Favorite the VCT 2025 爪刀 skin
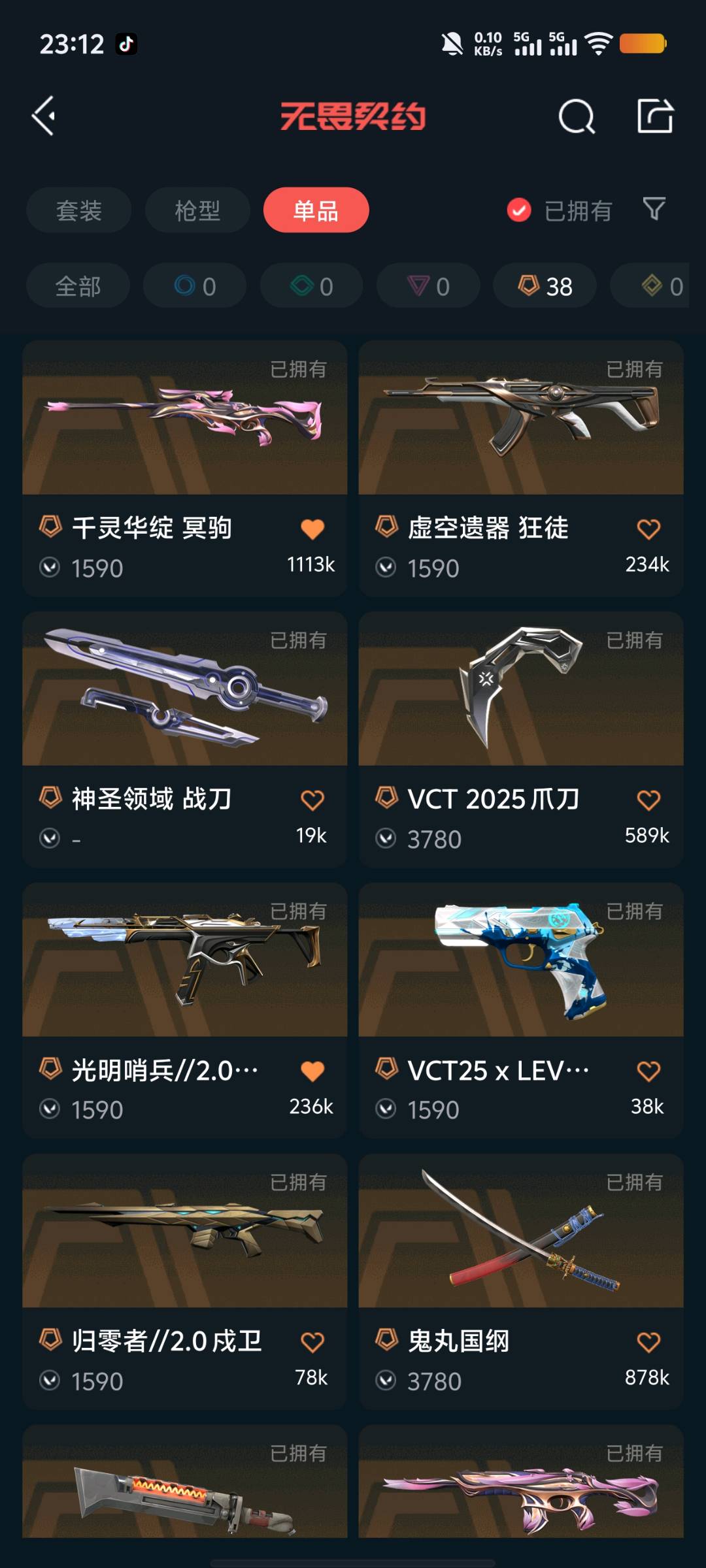The image size is (706, 1568). pos(648,800)
